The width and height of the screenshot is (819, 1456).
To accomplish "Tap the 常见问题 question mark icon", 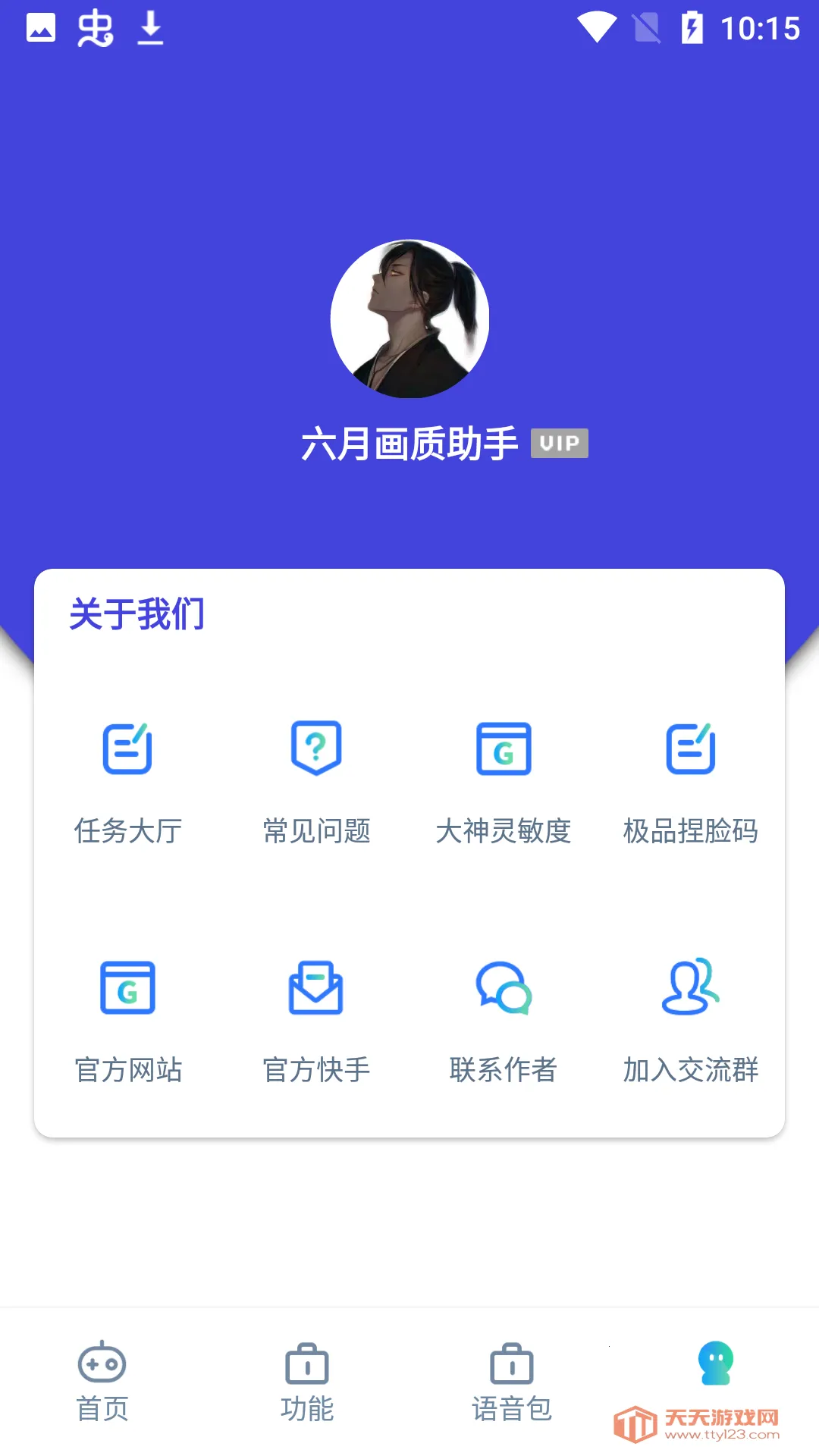I will [x=315, y=751].
